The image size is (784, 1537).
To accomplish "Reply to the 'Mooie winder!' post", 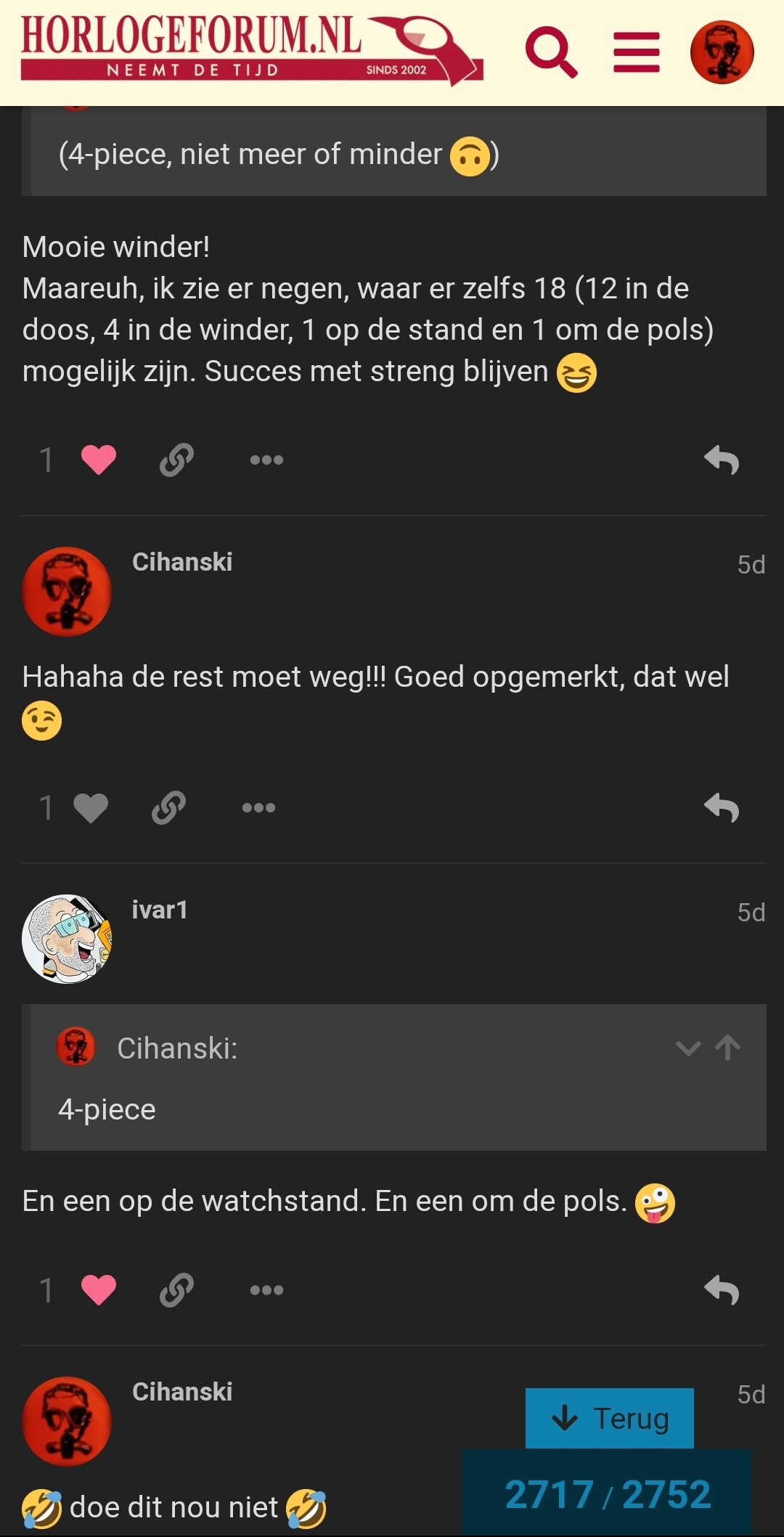I will pyautogui.click(x=722, y=460).
